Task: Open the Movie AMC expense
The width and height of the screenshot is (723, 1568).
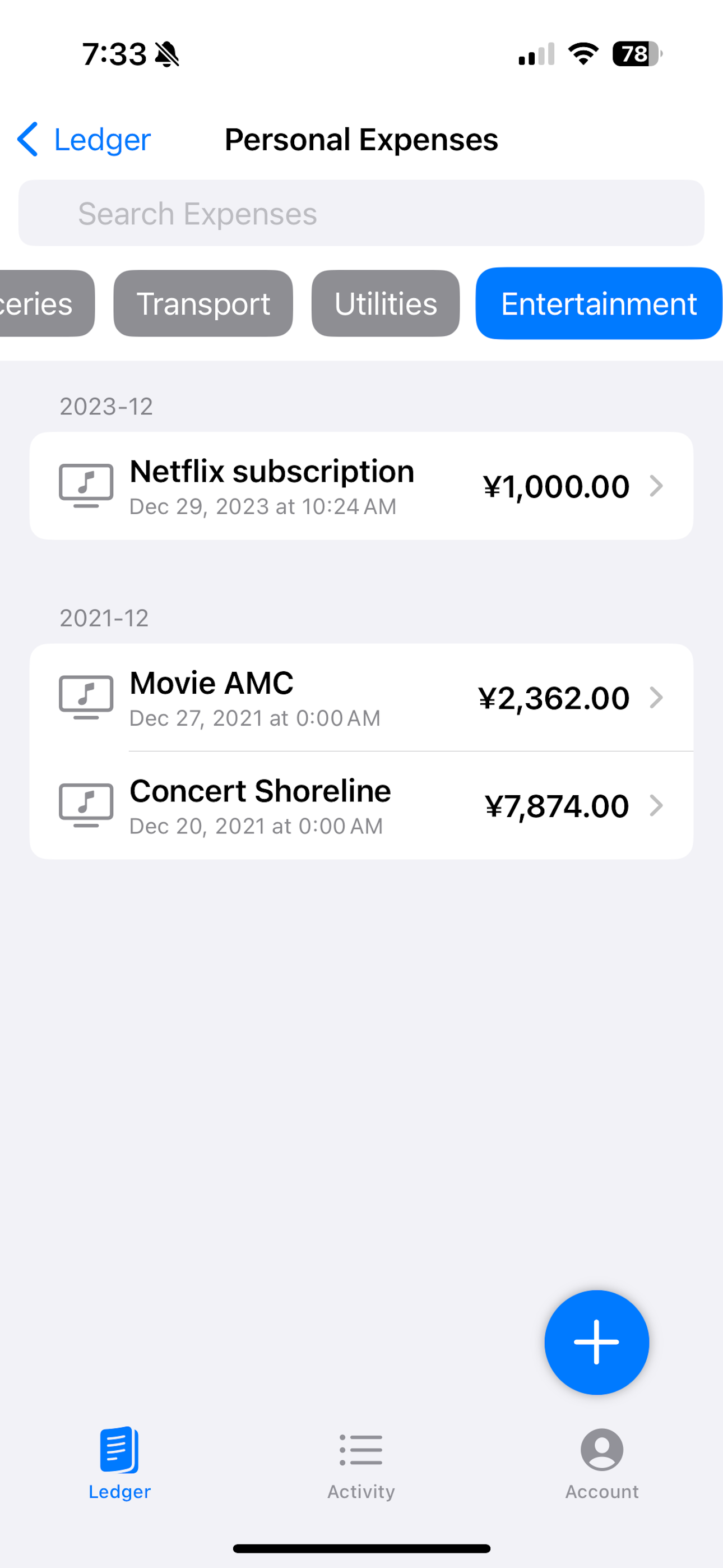Action: click(361, 698)
